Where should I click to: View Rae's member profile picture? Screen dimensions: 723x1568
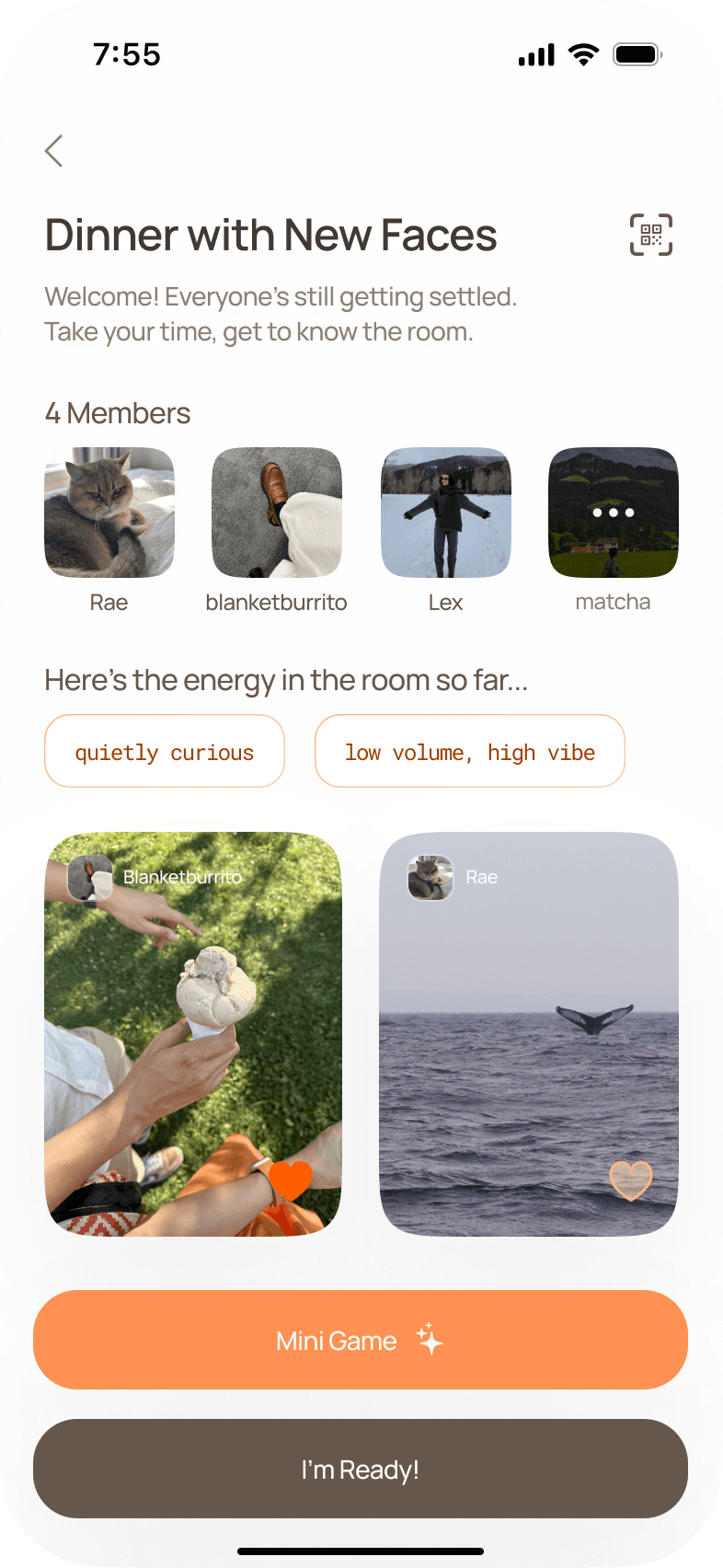click(109, 513)
